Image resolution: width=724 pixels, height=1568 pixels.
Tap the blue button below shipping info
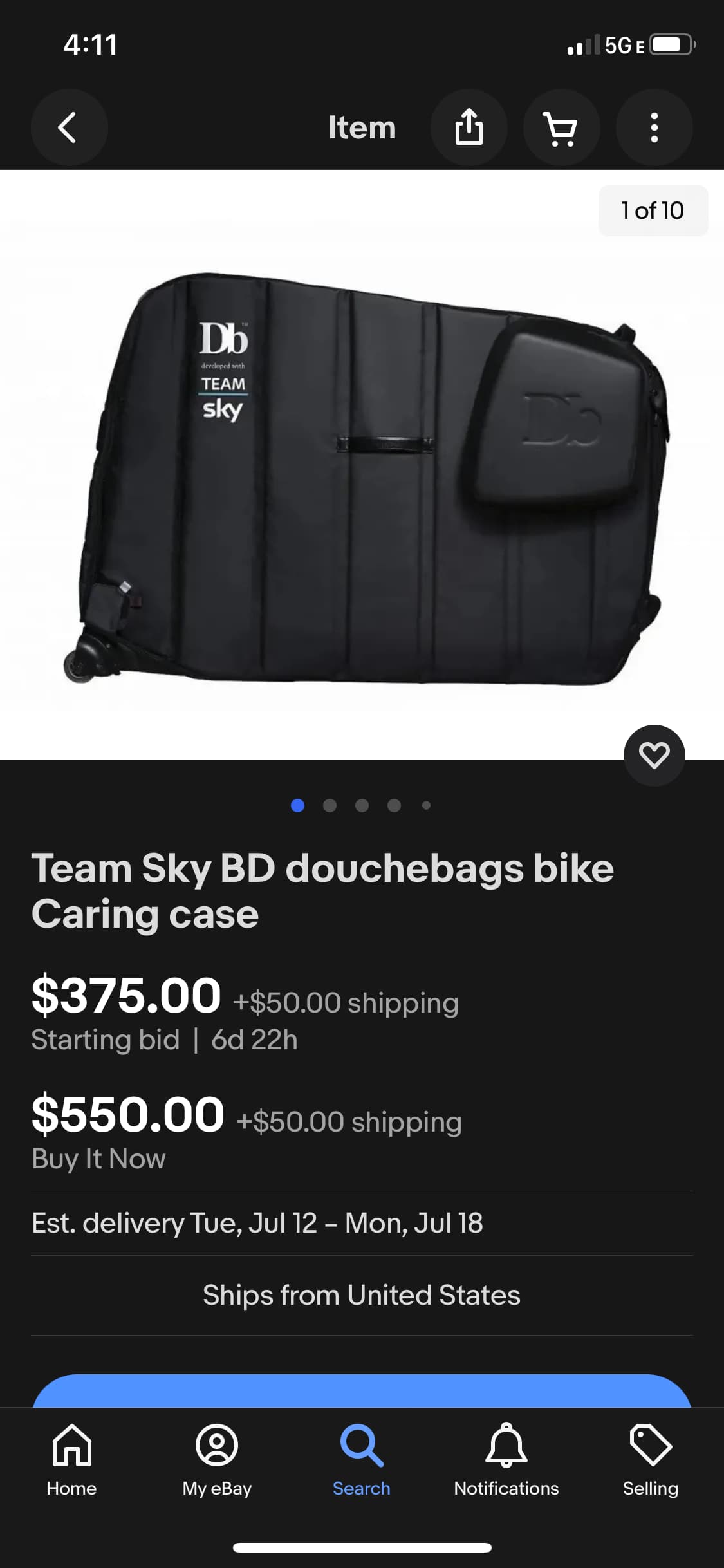[x=362, y=1392]
